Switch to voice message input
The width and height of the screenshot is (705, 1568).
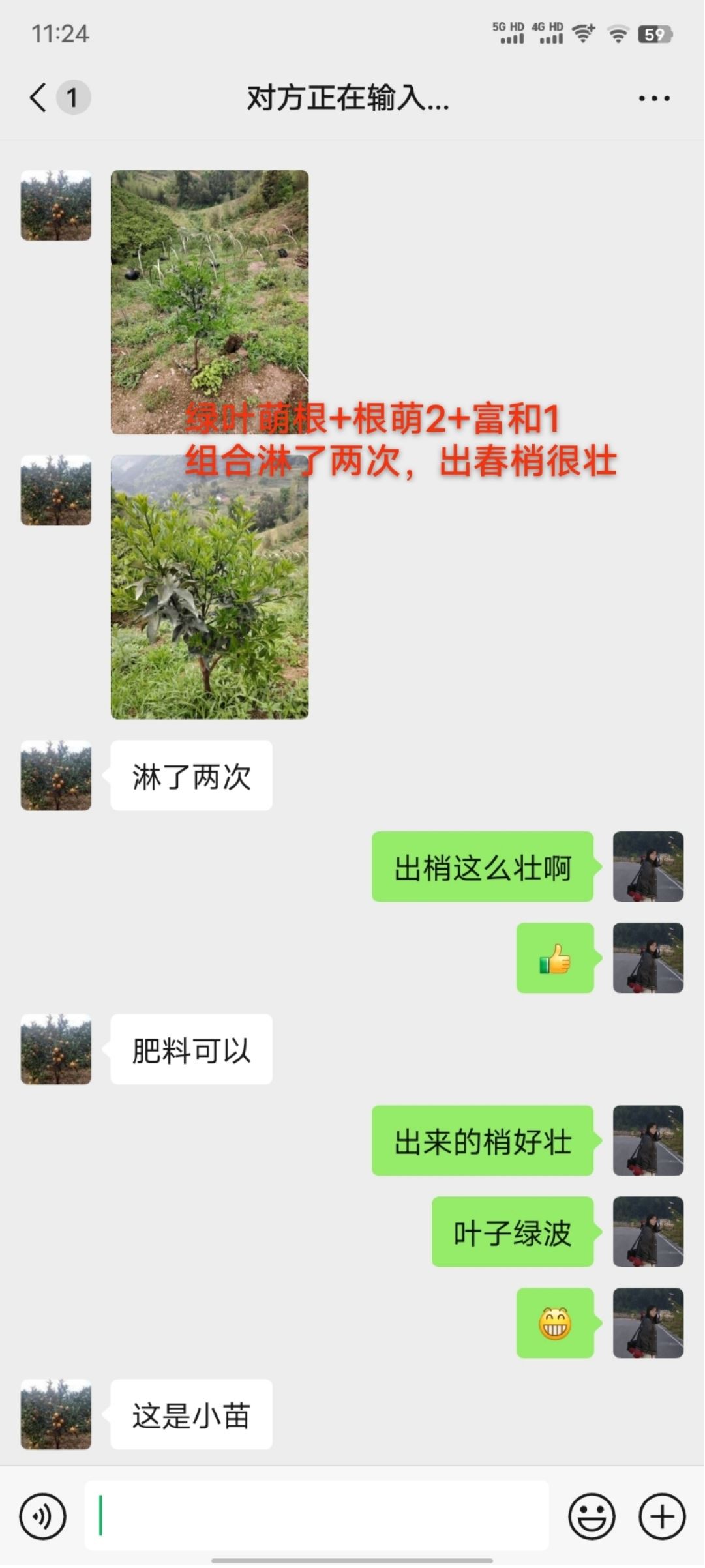click(43, 1516)
